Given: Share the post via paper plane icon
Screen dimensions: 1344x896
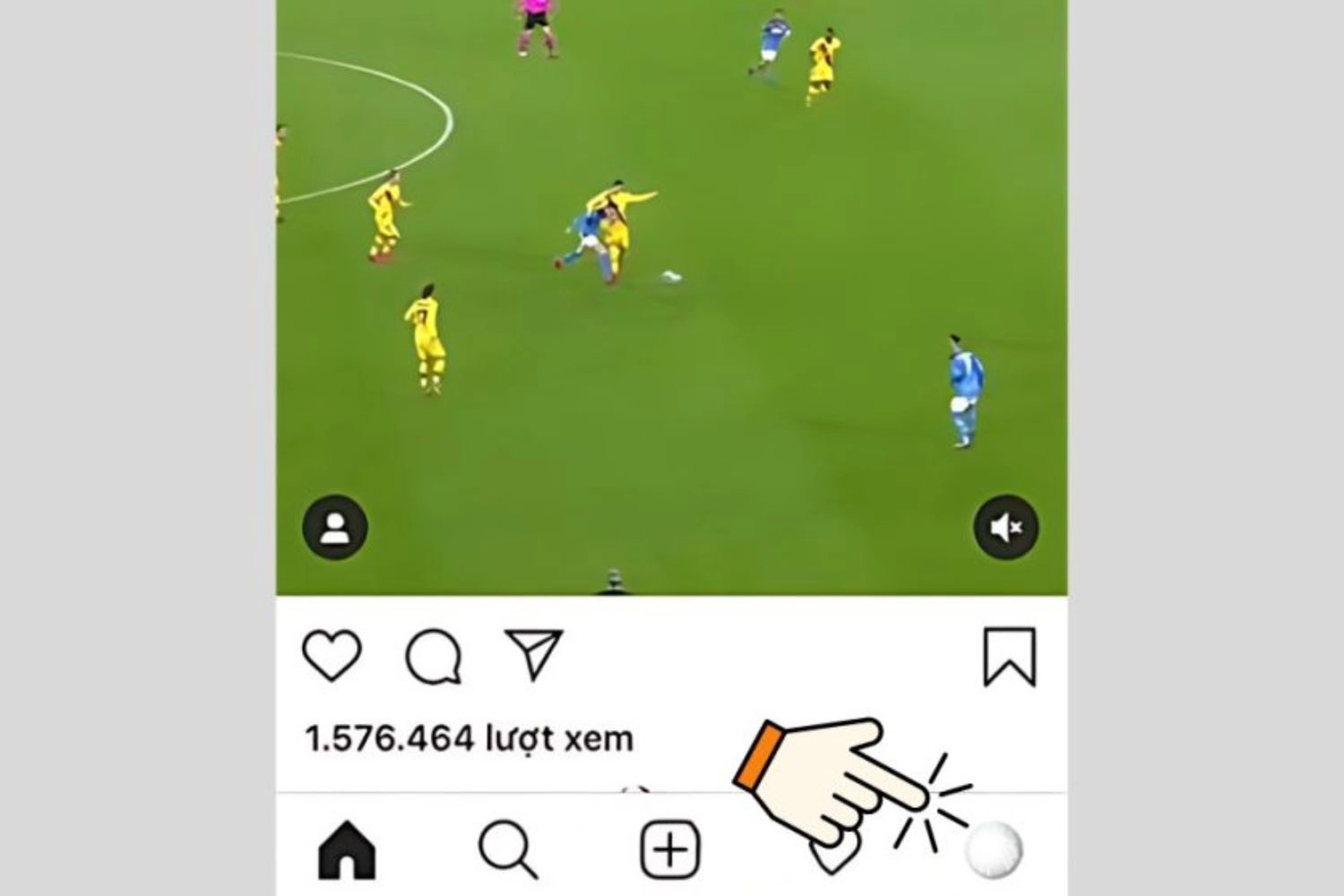Looking at the screenshot, I should pyautogui.click(x=534, y=654).
